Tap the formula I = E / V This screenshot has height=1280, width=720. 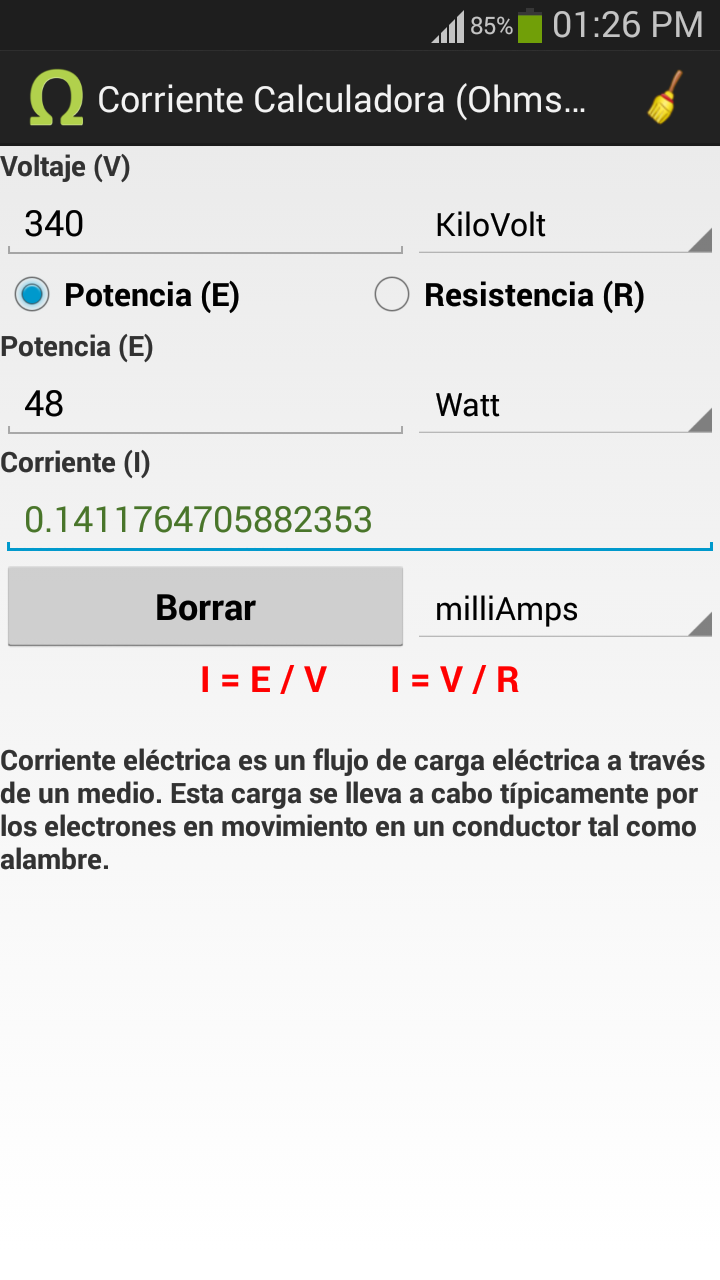pos(265,678)
